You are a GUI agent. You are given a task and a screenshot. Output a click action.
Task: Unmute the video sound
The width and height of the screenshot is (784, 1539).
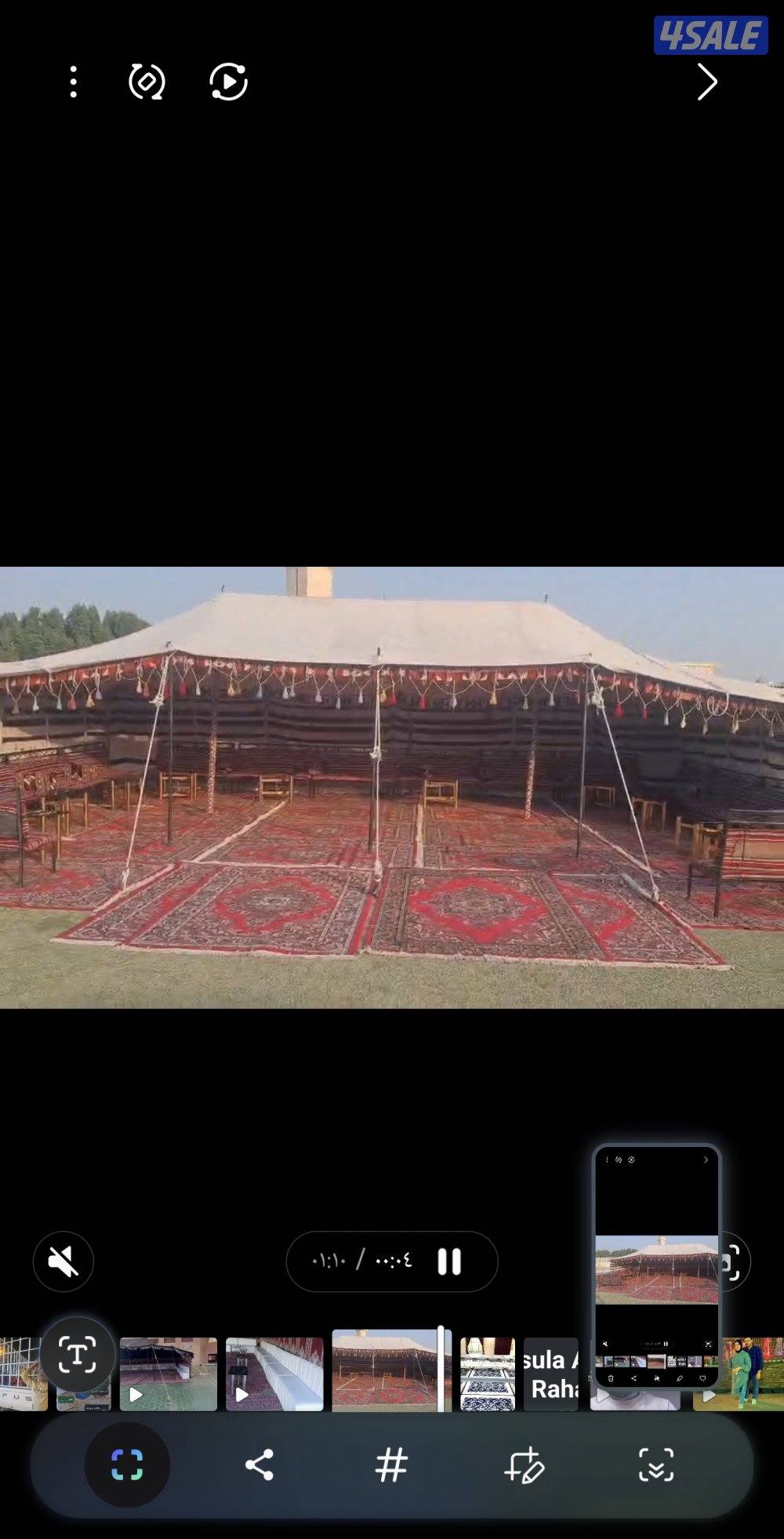[x=63, y=1261]
